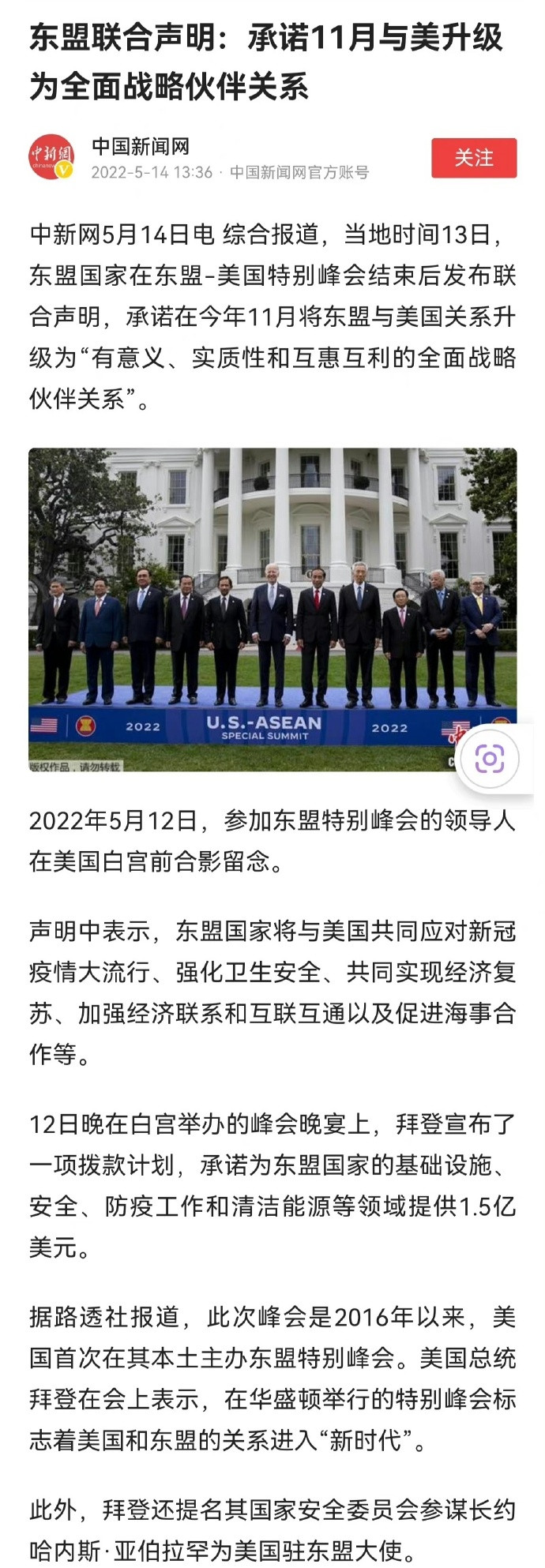This screenshot has width=545, height=1568.
Task: Open the 中国新闻网 account avatar
Action: (51, 157)
